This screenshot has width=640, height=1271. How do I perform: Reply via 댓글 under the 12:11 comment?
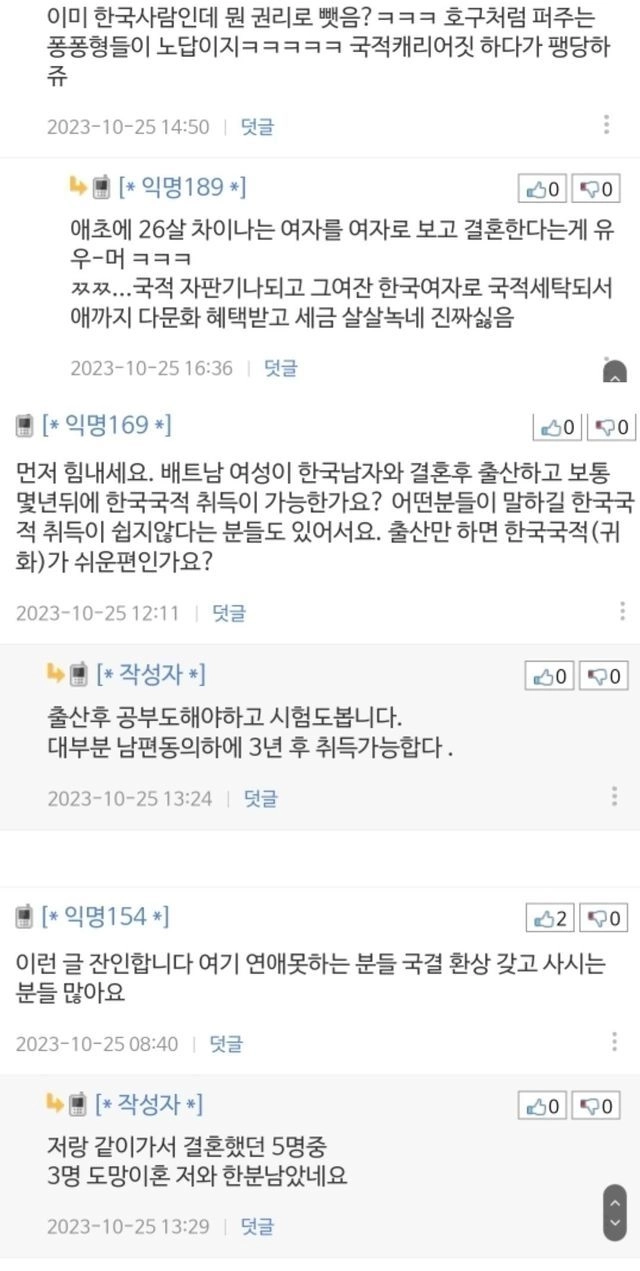(x=229, y=613)
